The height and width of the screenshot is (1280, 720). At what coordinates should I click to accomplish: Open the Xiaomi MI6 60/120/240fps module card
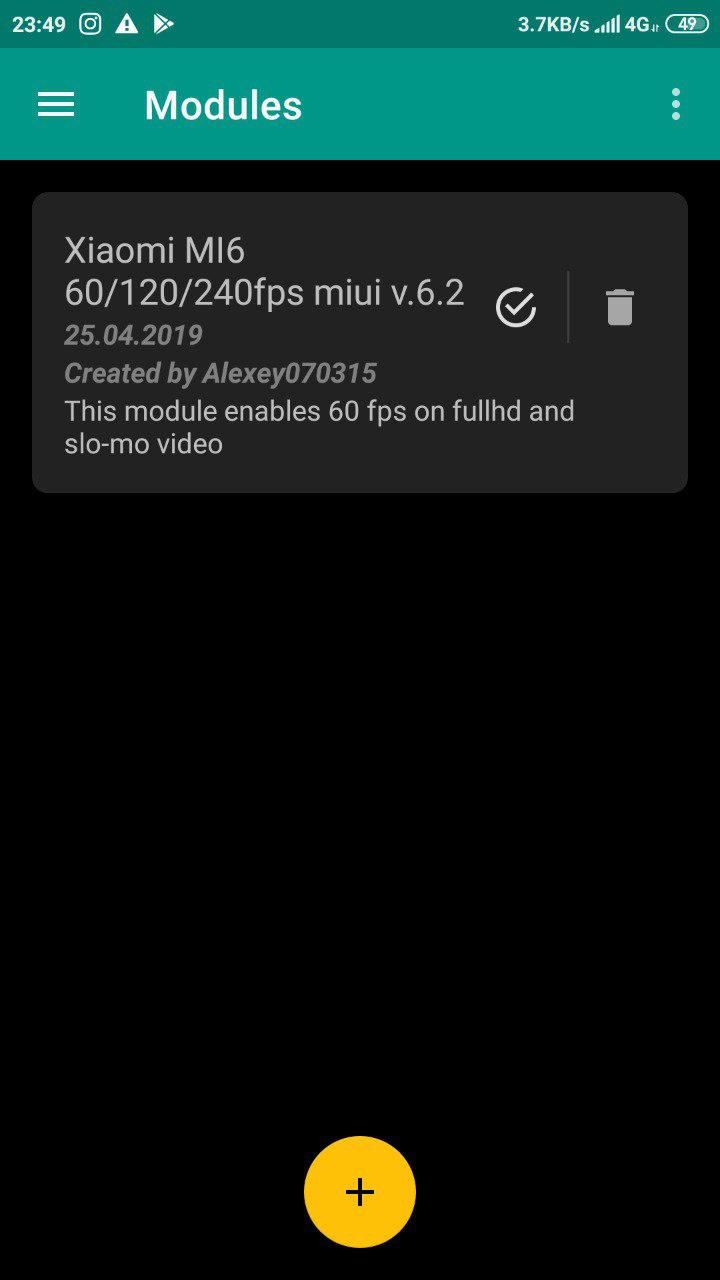click(360, 342)
